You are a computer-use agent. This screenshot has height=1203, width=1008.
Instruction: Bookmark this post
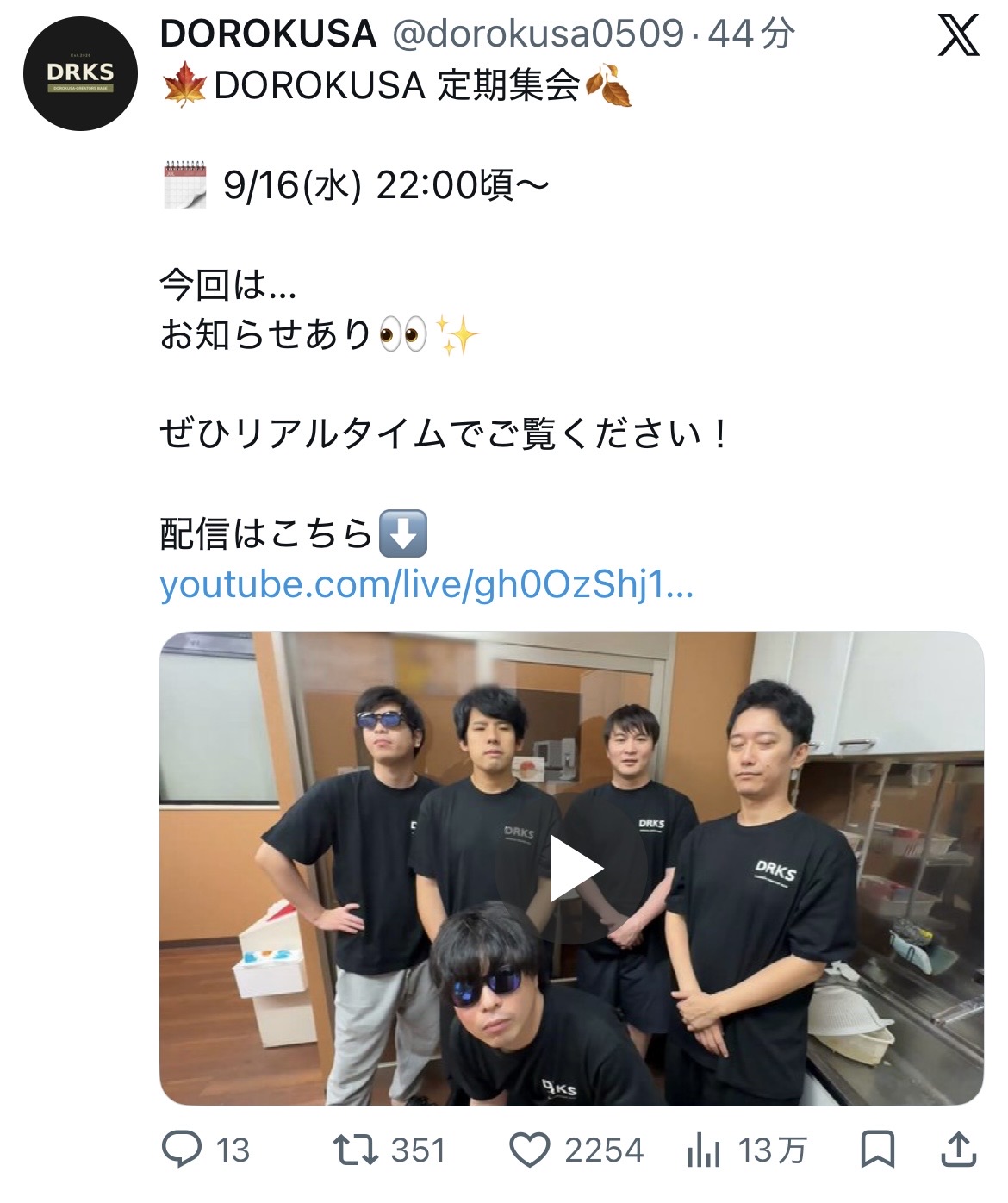point(877,1150)
